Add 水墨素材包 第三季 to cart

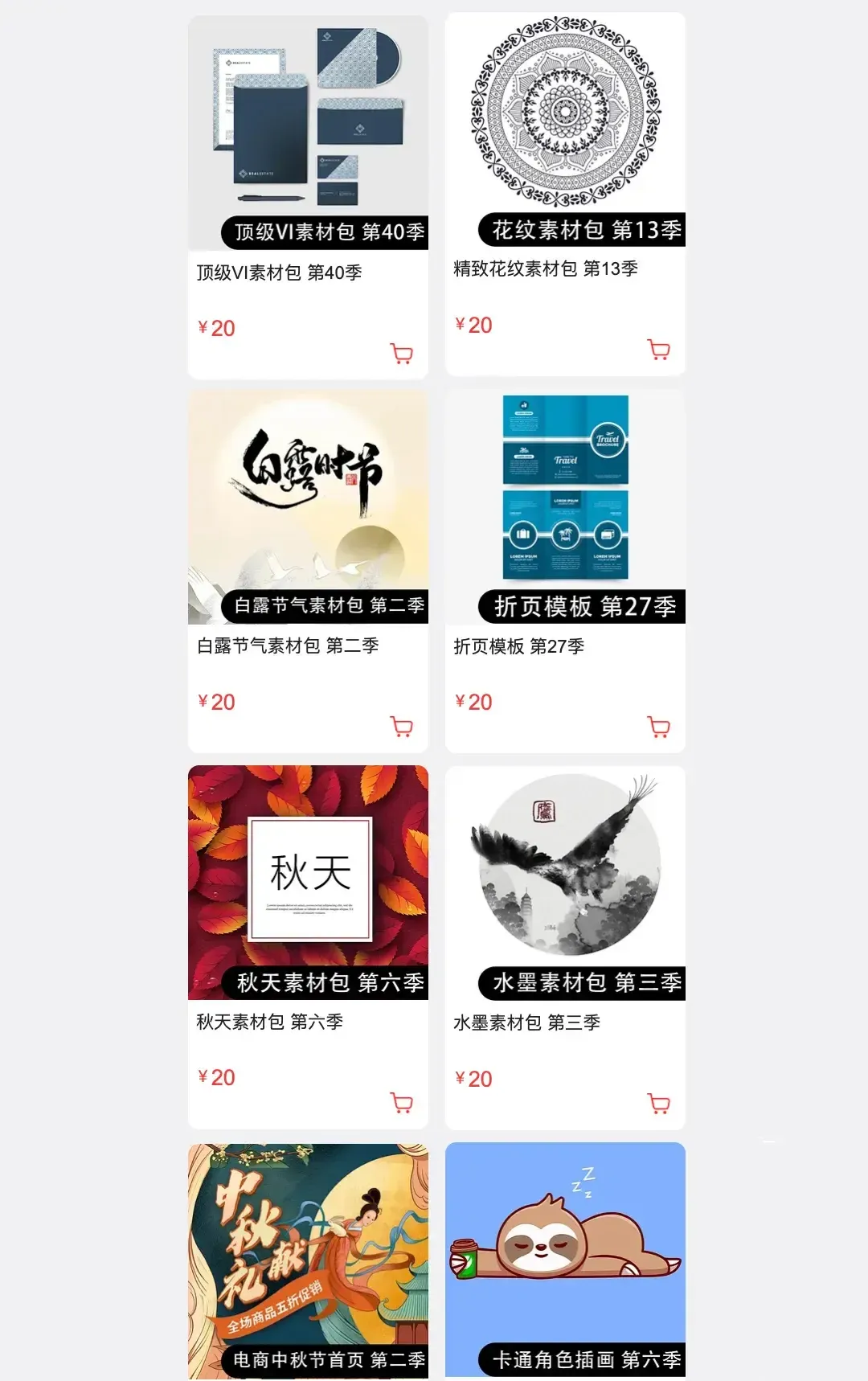(x=659, y=1104)
